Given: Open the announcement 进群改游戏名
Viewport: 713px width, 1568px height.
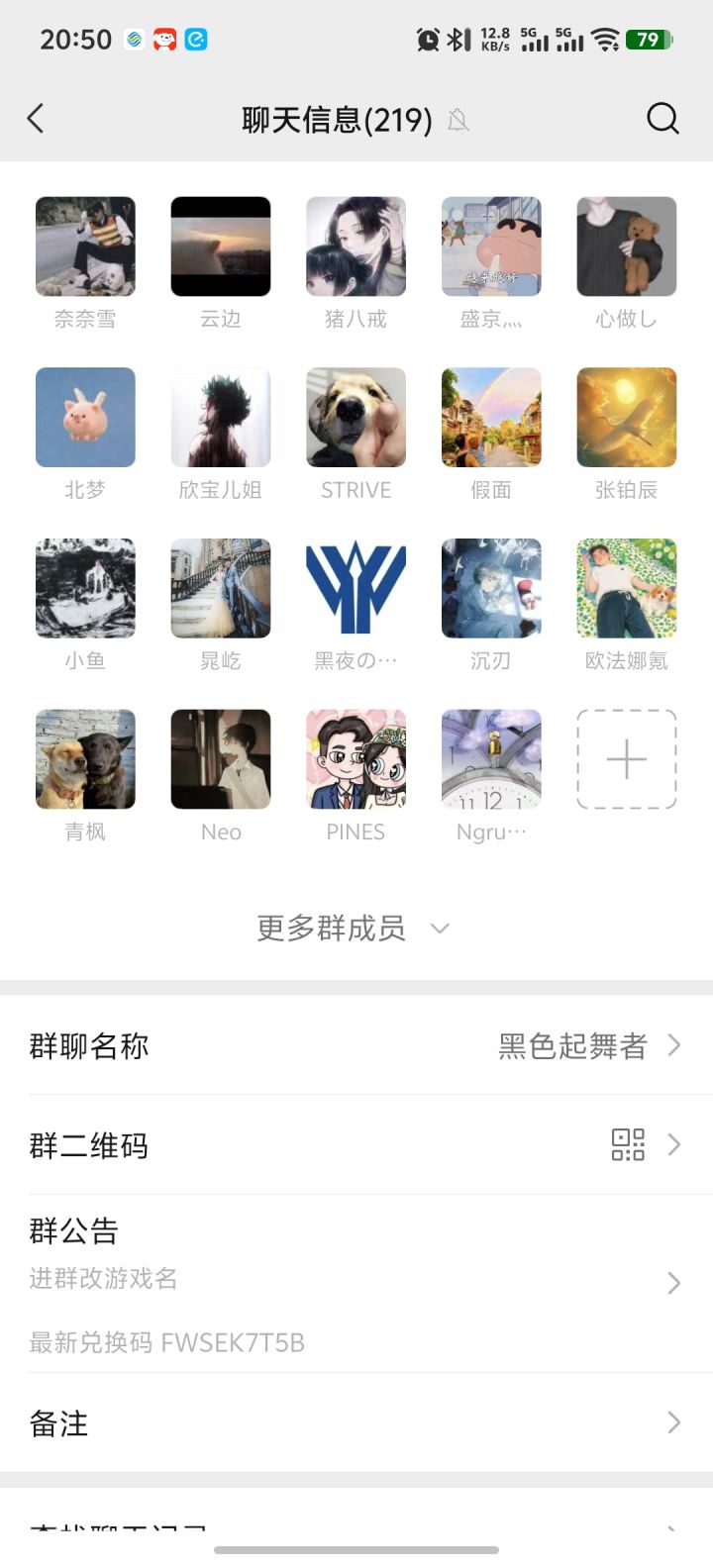Looking at the screenshot, I should tap(104, 1279).
